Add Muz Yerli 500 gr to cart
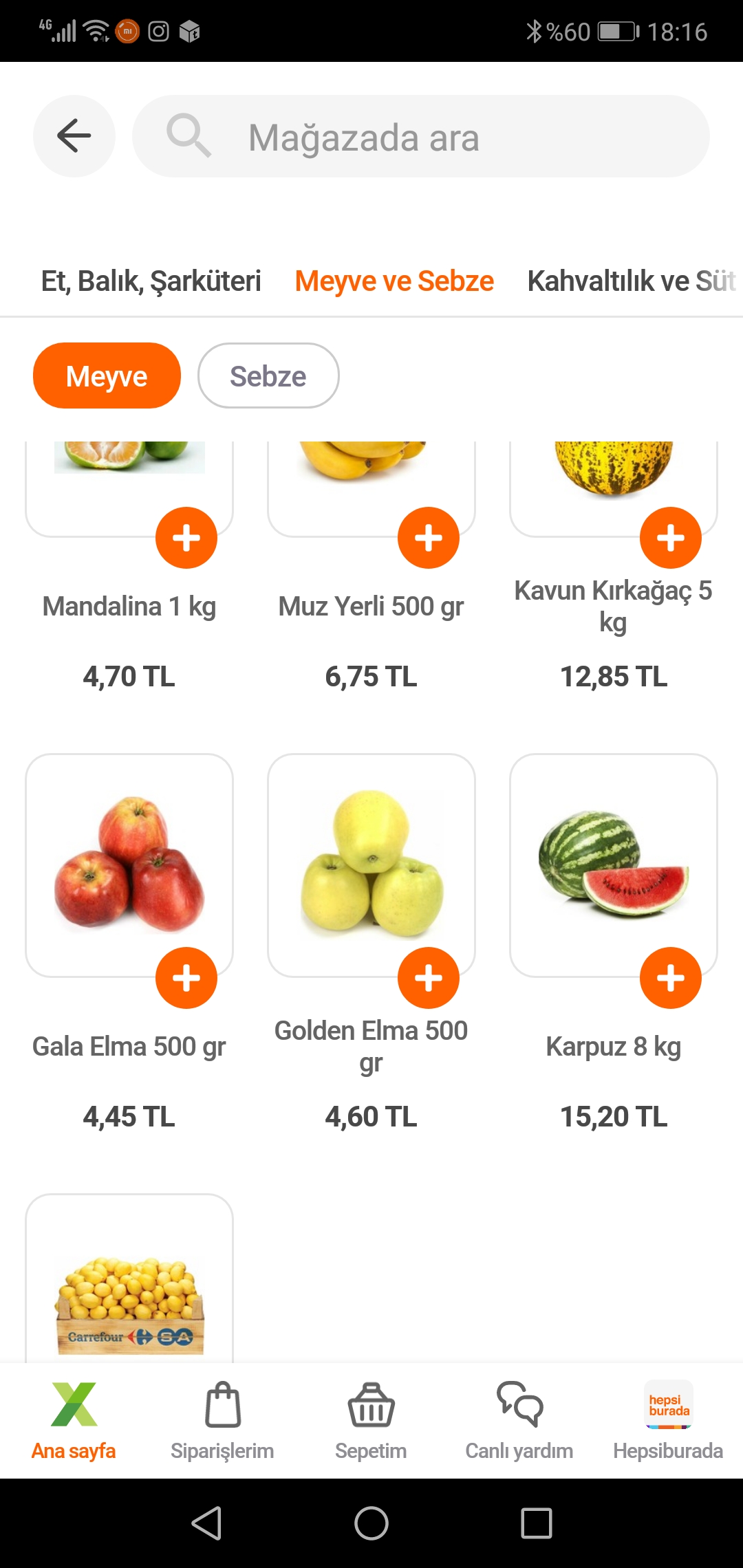743x1568 pixels. (428, 538)
